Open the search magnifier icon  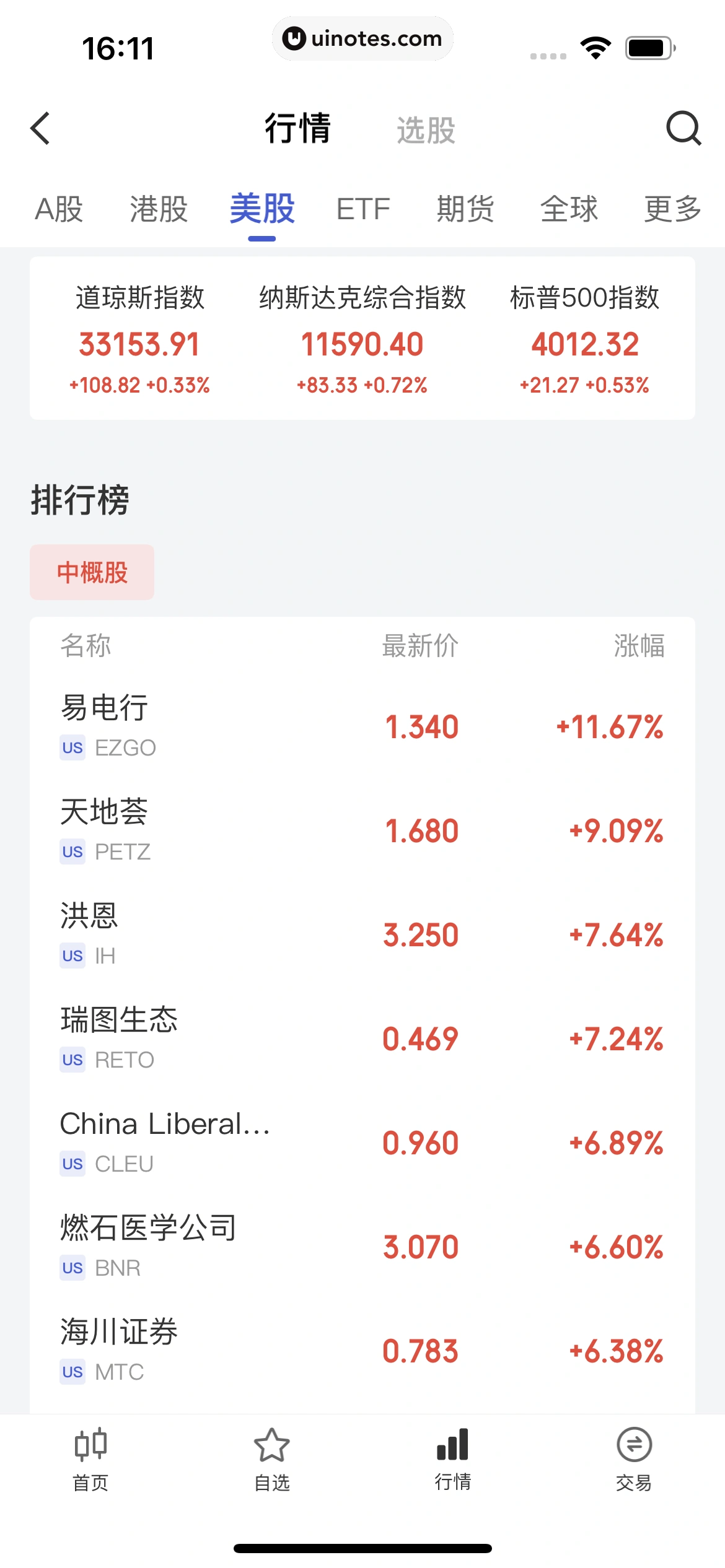(683, 128)
